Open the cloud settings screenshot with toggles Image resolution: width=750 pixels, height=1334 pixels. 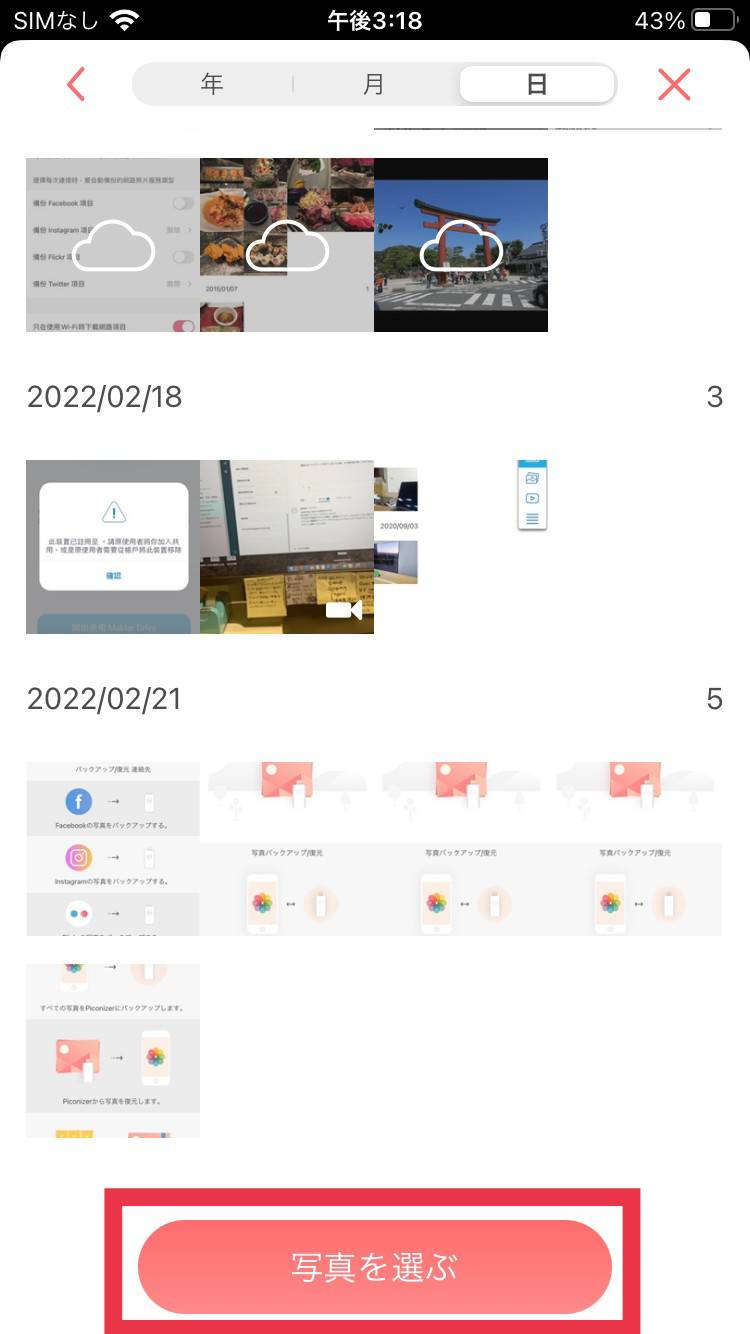[112, 245]
